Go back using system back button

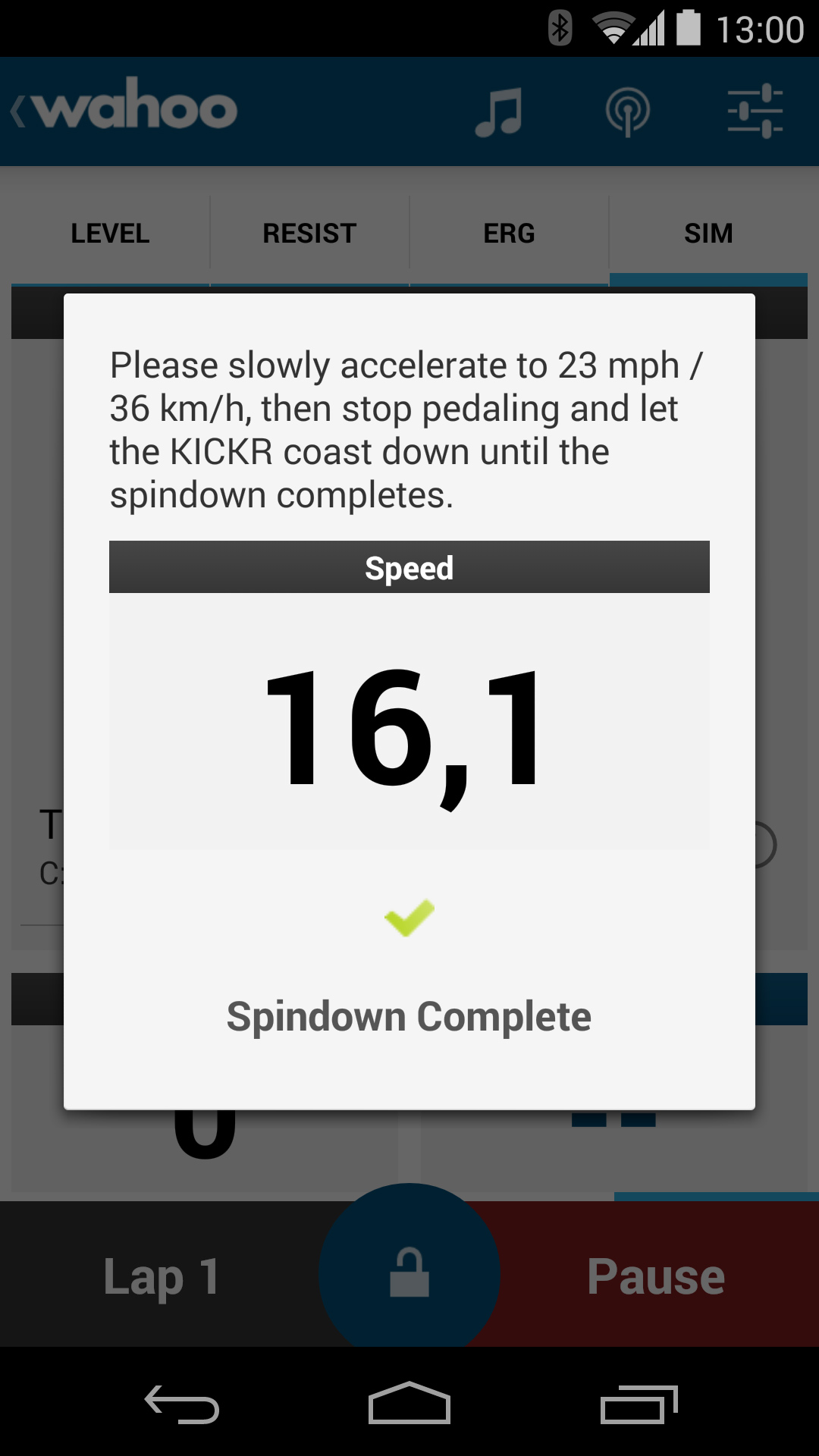(x=182, y=1404)
